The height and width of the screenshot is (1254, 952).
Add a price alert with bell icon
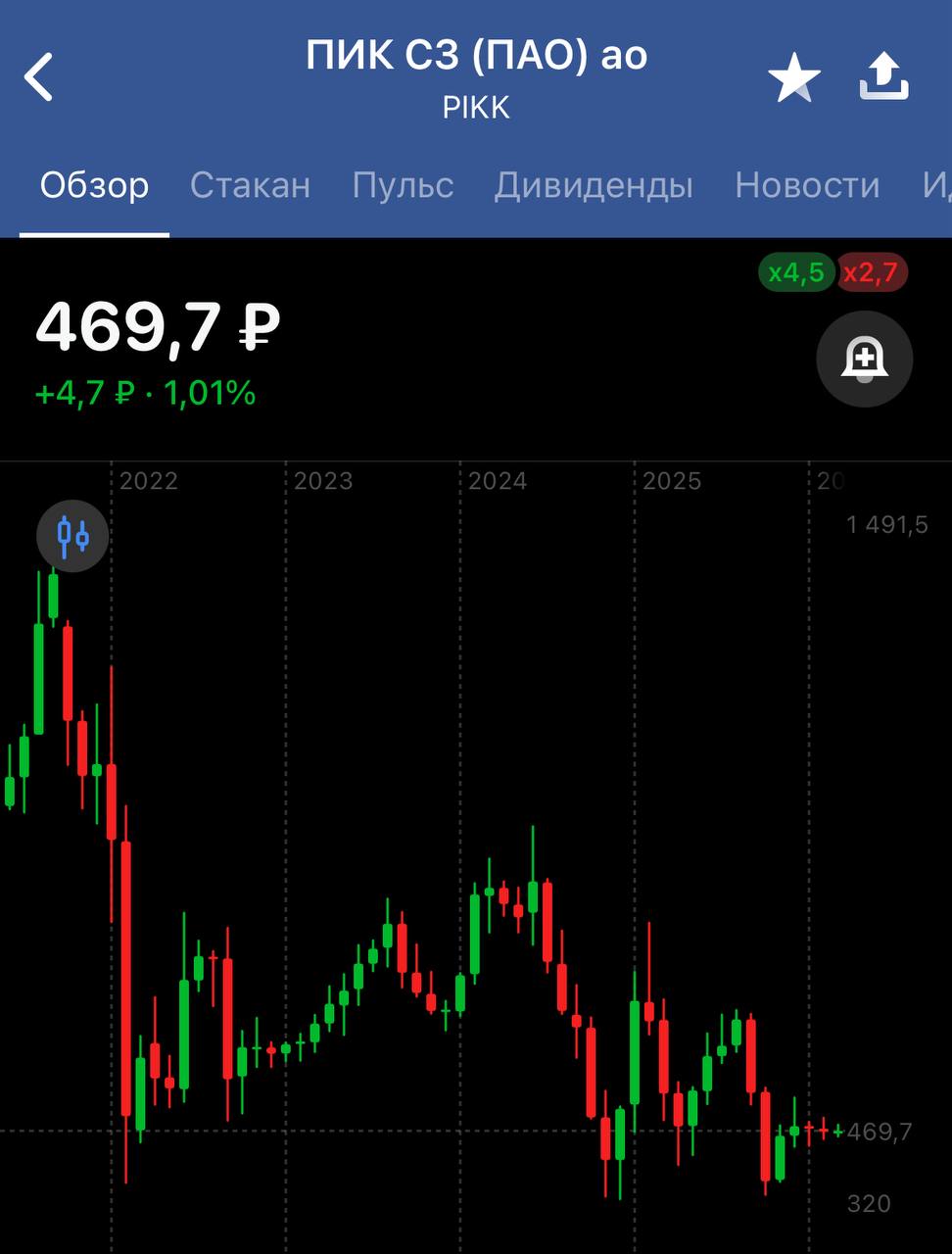[864, 359]
